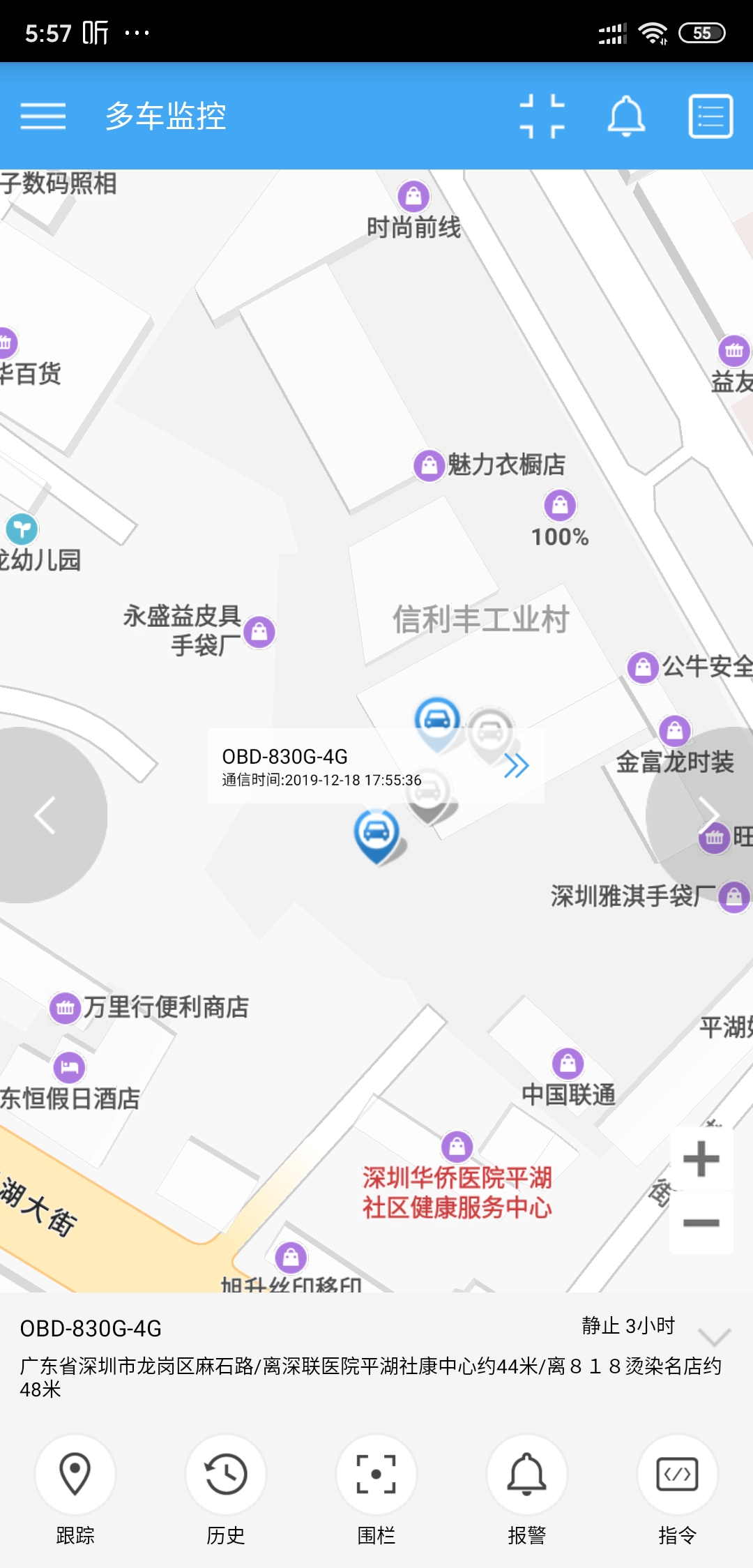Select the blue car marker below the bubble
The height and width of the screenshot is (1568, 753).
(x=376, y=833)
